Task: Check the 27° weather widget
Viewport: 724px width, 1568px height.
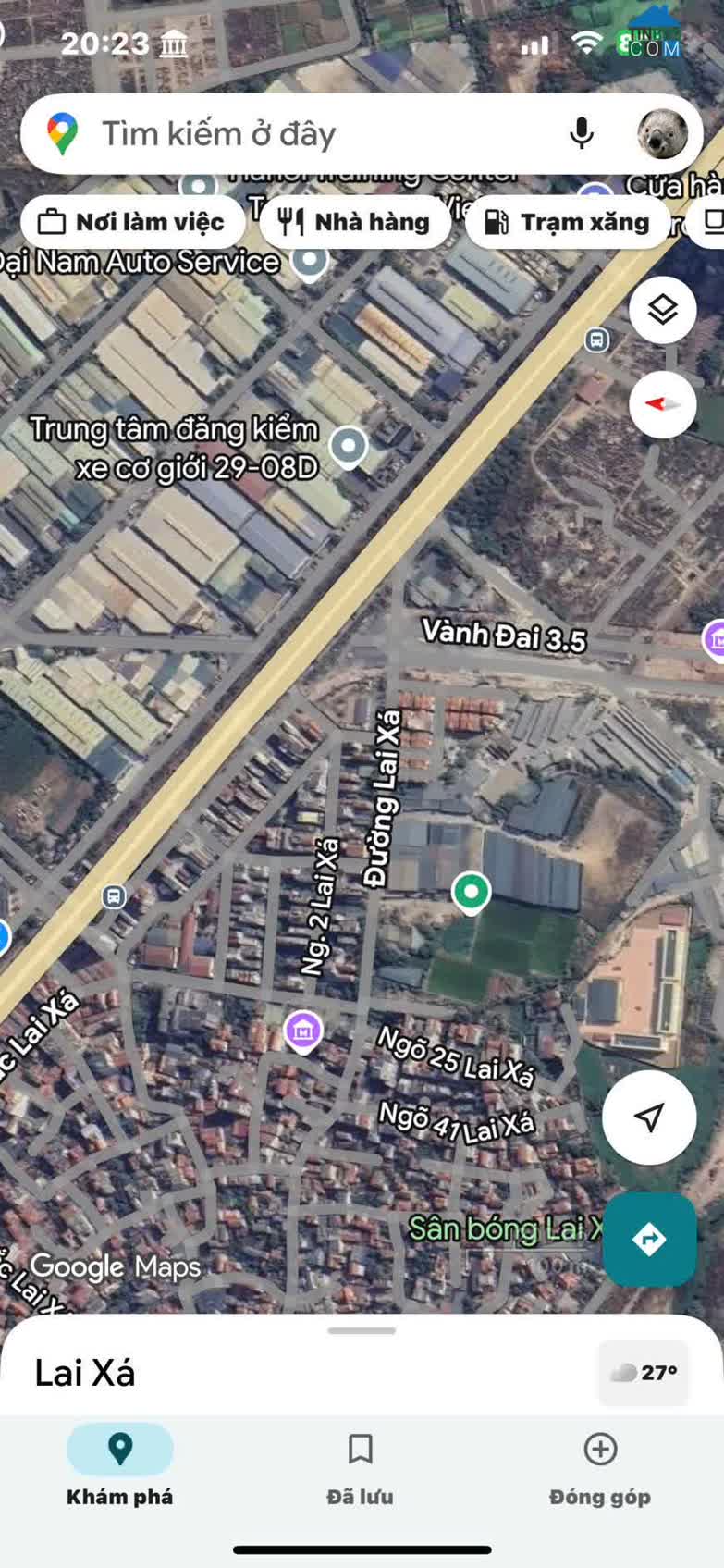Action: (x=644, y=1373)
